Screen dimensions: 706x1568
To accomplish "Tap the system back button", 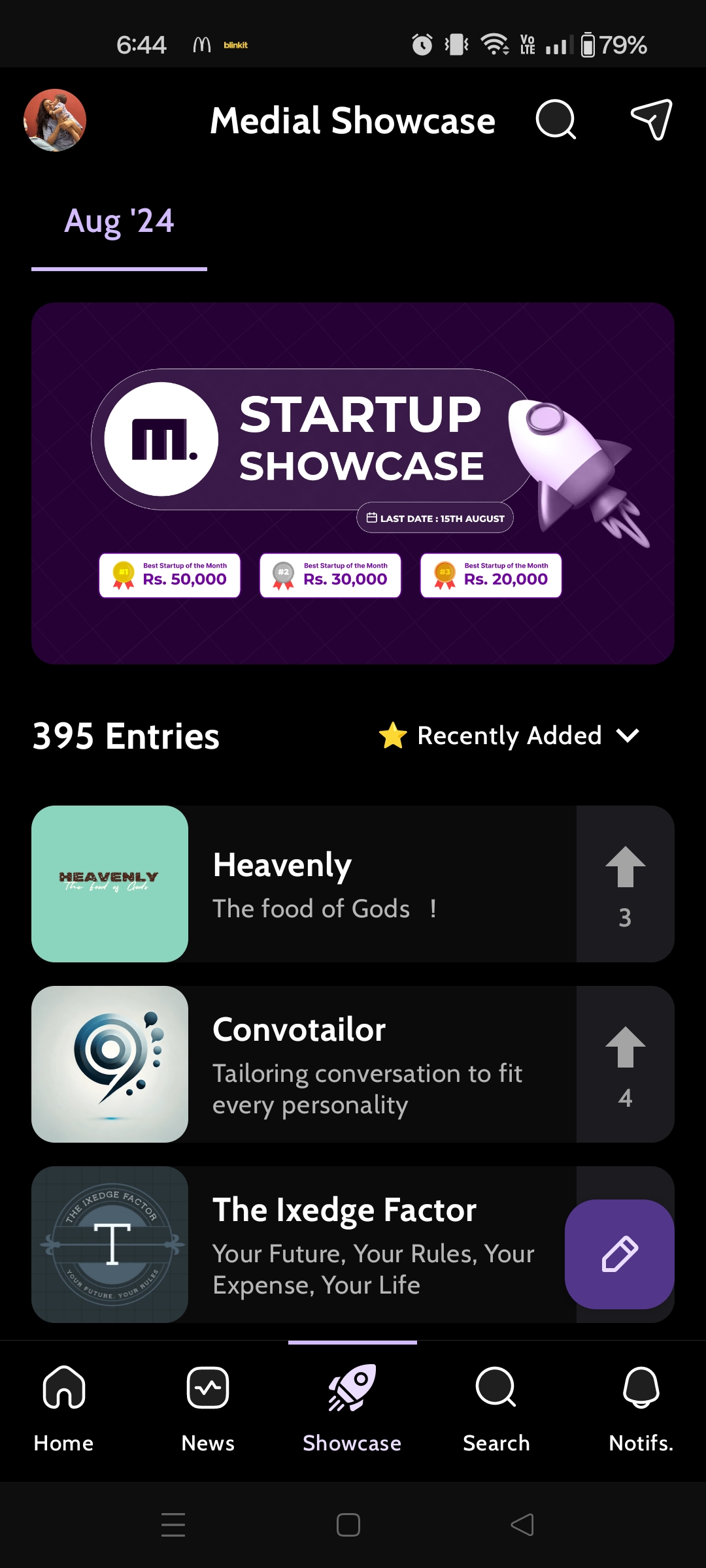I will [522, 1525].
